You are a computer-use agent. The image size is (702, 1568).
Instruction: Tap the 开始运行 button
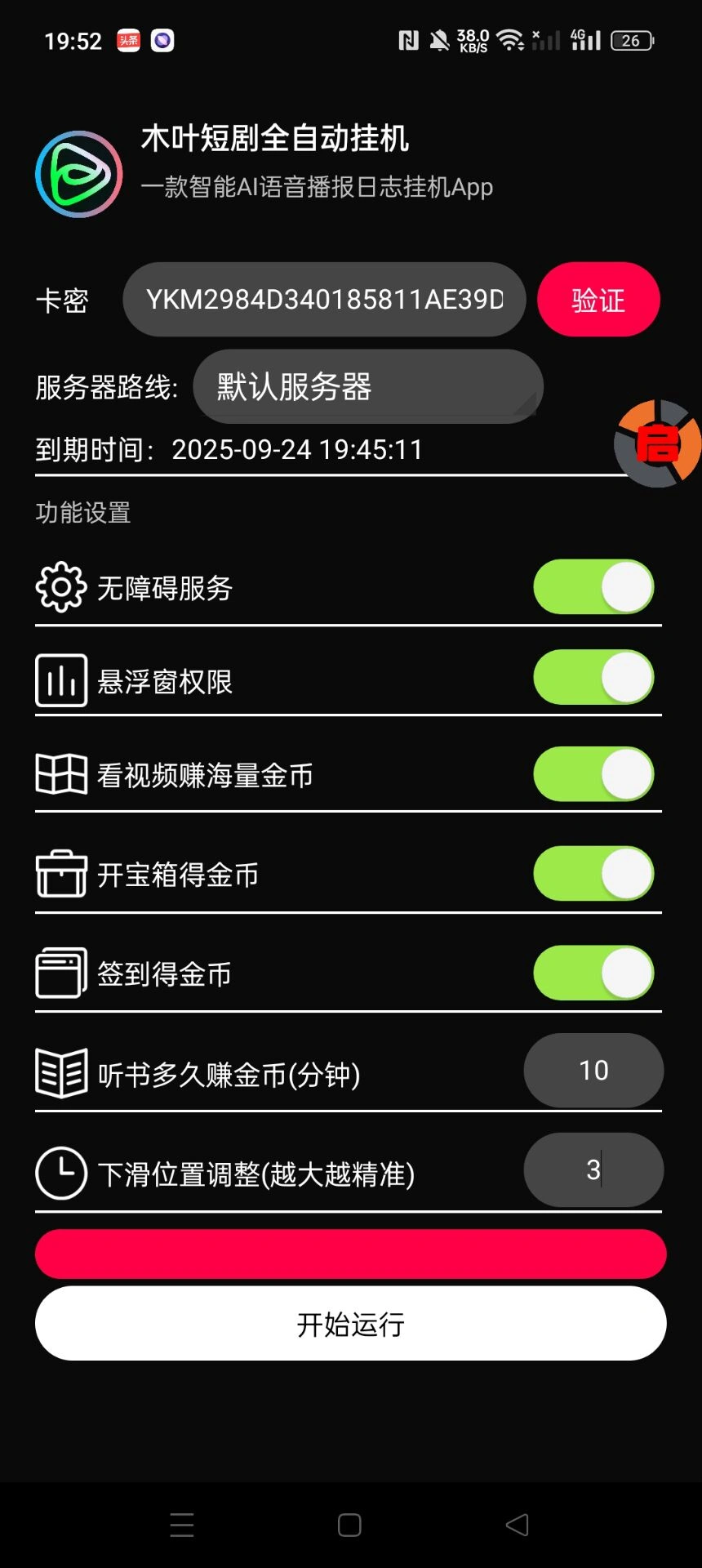(x=350, y=1323)
